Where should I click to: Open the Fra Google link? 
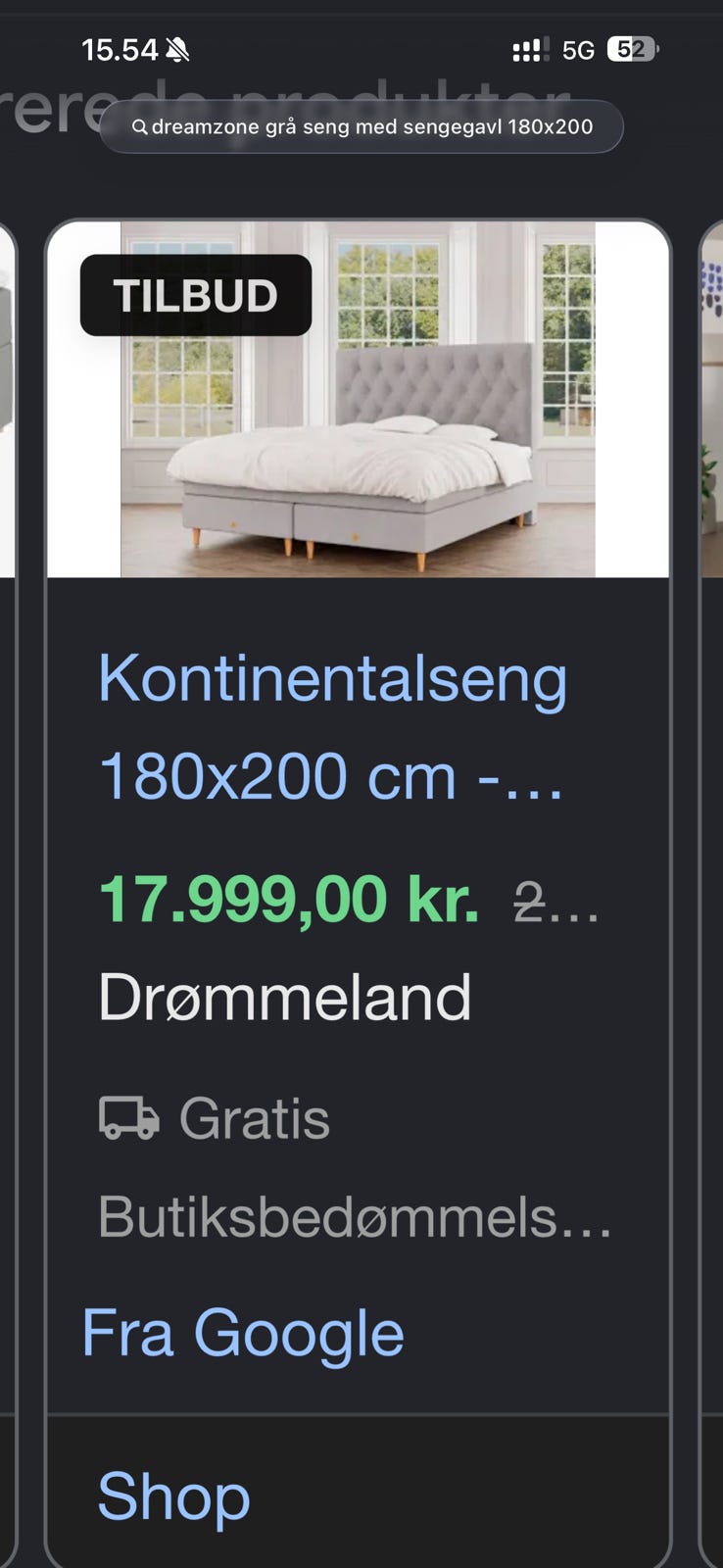[x=243, y=1334]
